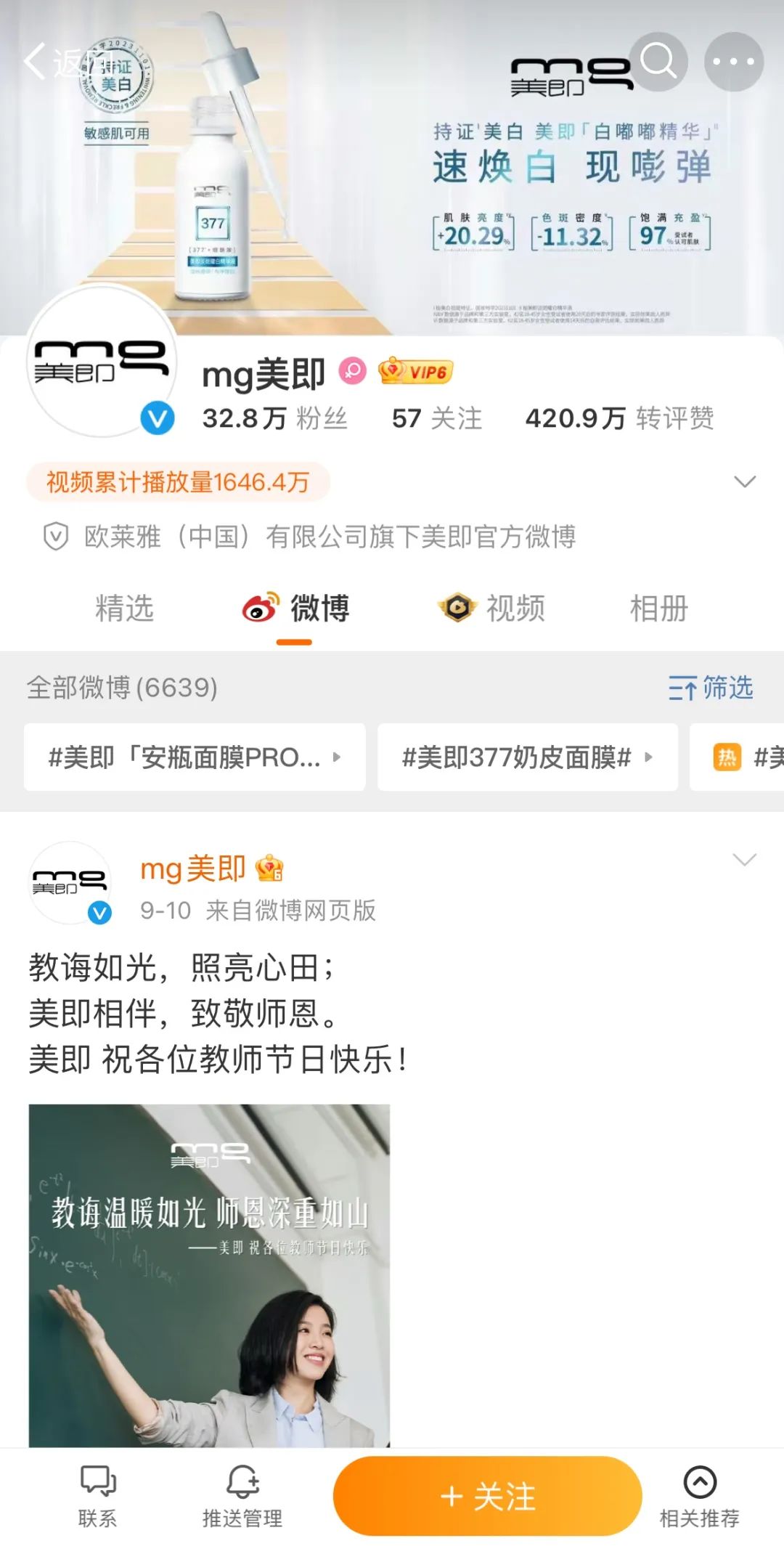View the 32.8万 粉丝 followers list
This screenshot has height=1554, width=784.
click(x=274, y=418)
